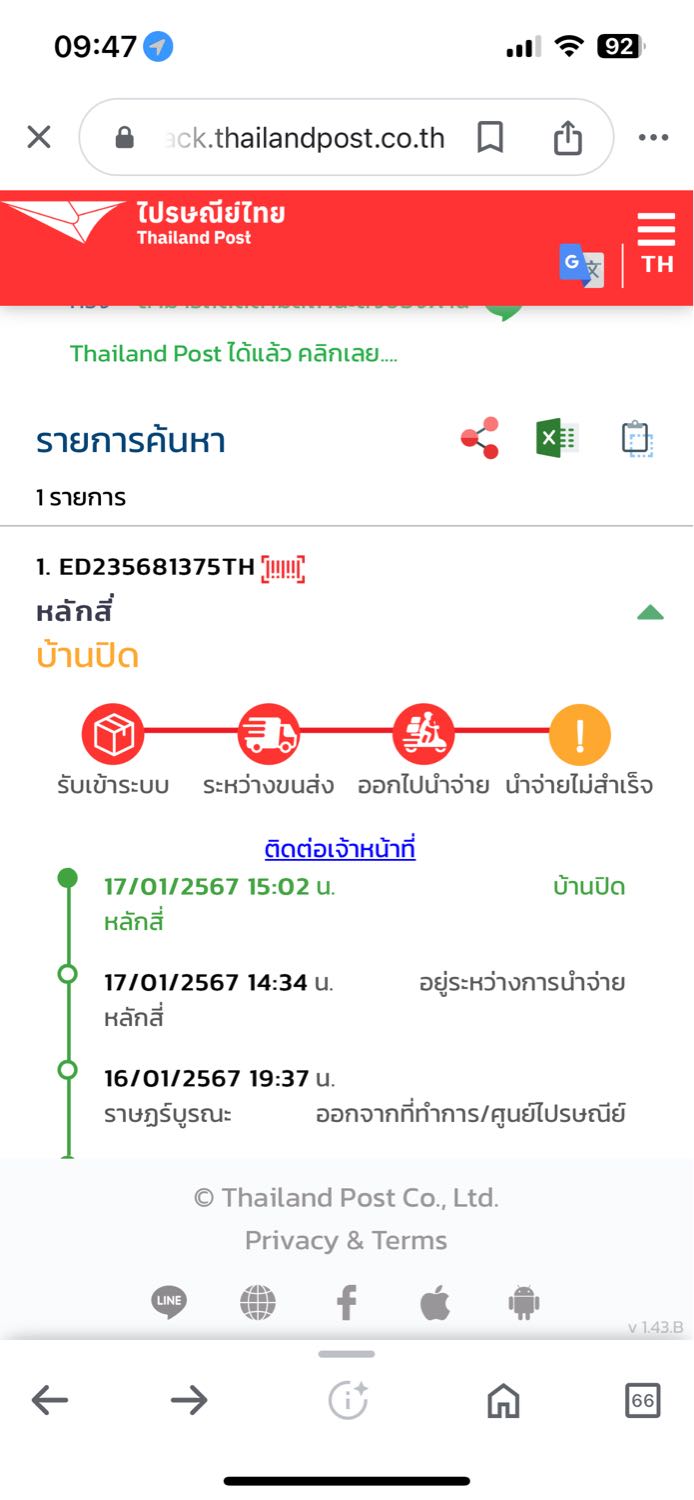Image resolution: width=694 pixels, height=1500 pixels.
Task: Open the globe website icon in footer
Action: (258, 1303)
